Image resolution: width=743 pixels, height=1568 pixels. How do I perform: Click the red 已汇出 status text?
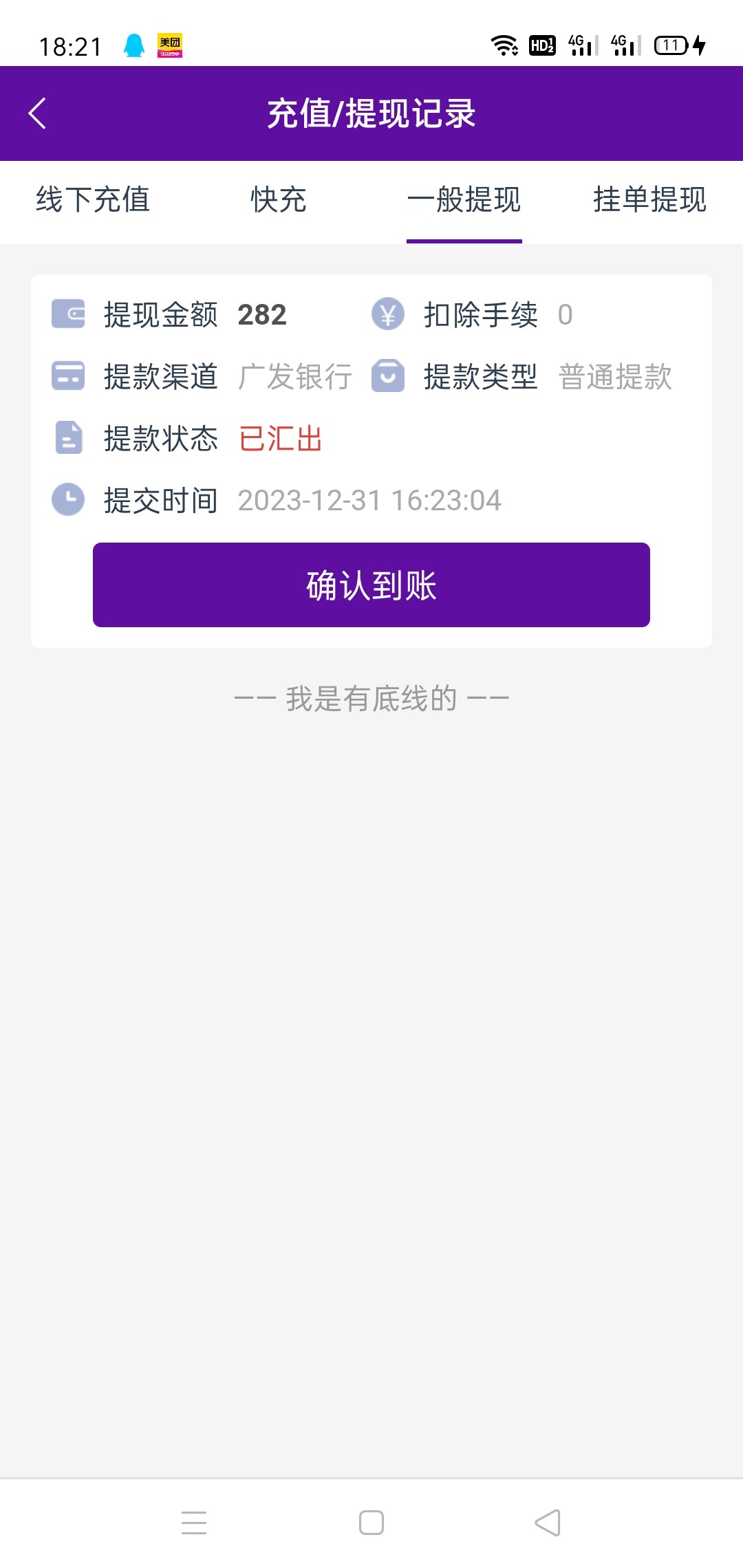[x=281, y=439]
